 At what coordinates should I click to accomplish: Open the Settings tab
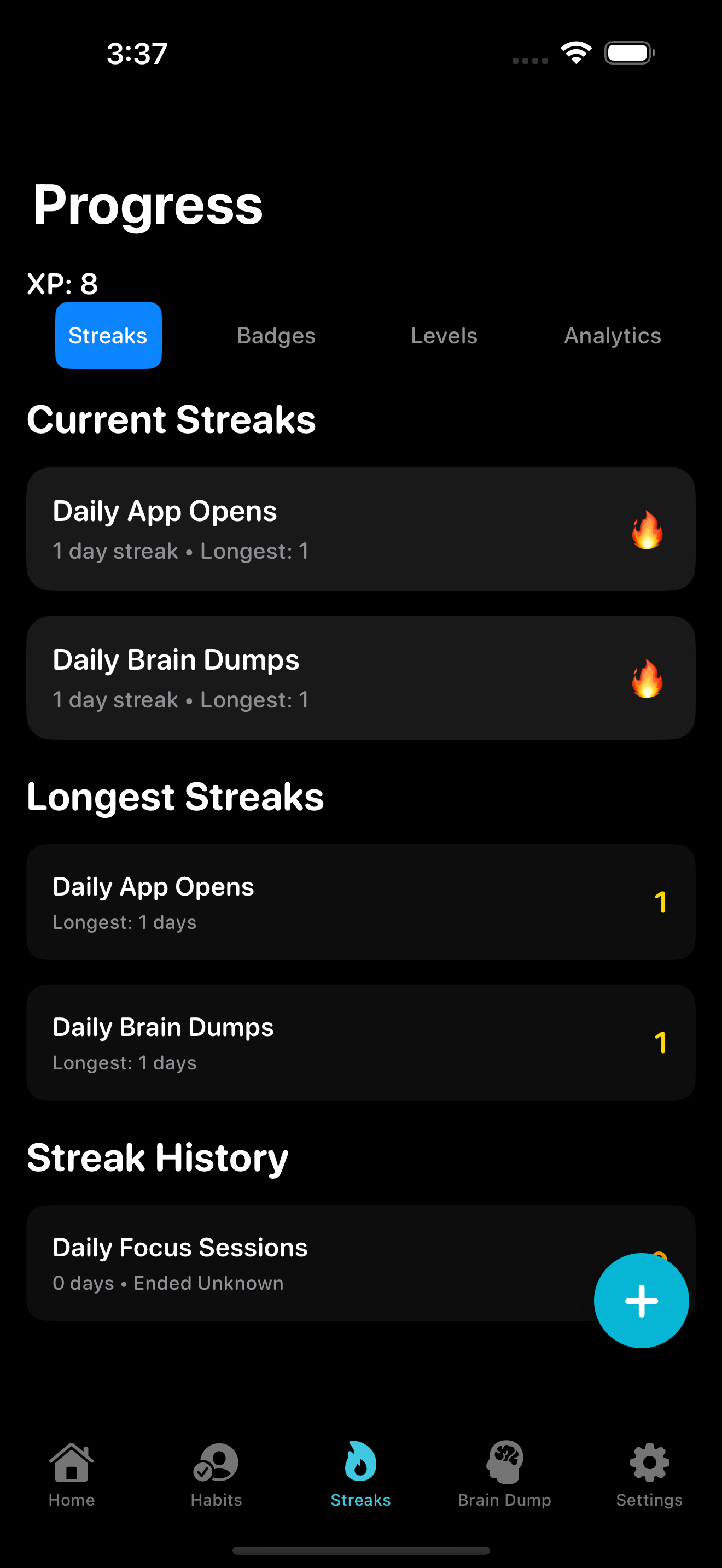point(649,1473)
